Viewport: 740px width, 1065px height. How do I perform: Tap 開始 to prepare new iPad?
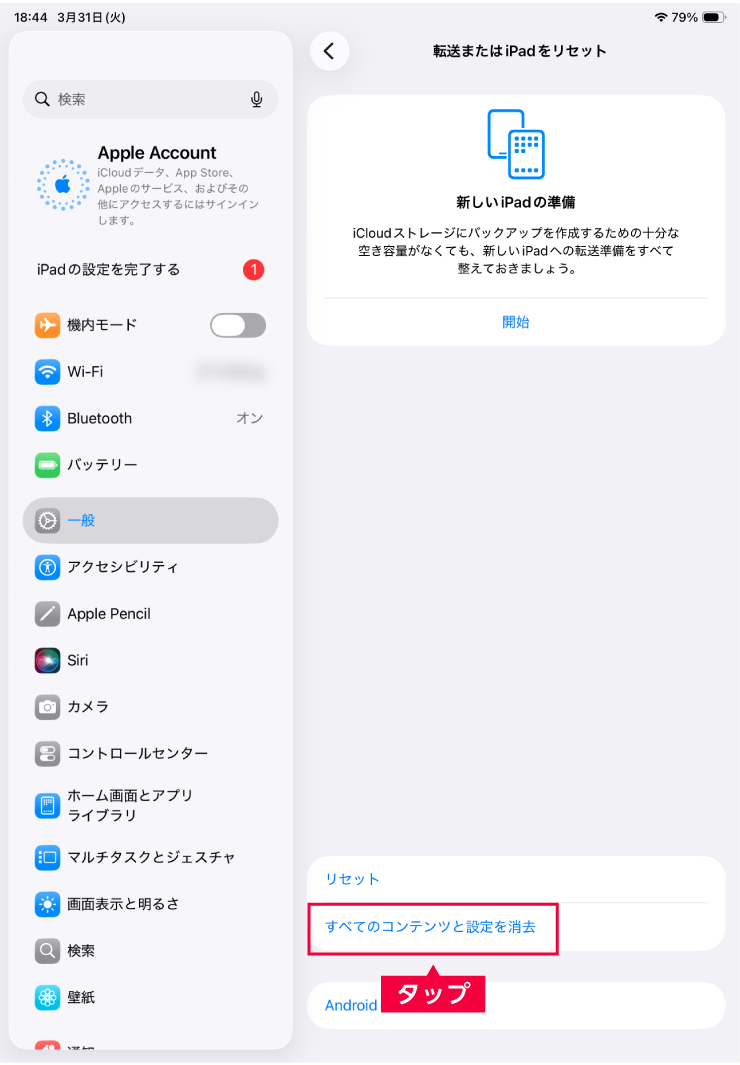pyautogui.click(x=516, y=322)
